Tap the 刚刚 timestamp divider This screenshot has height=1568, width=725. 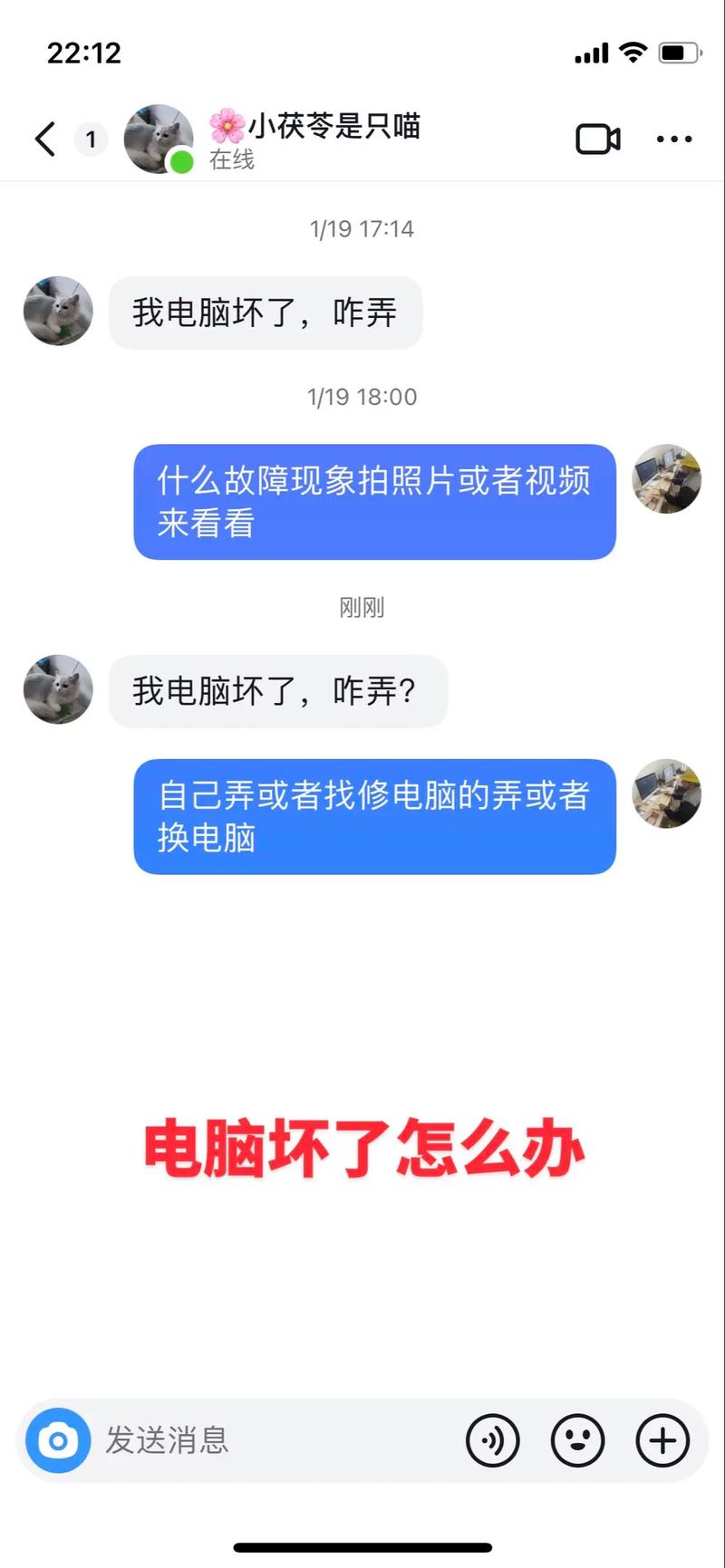pos(362,608)
